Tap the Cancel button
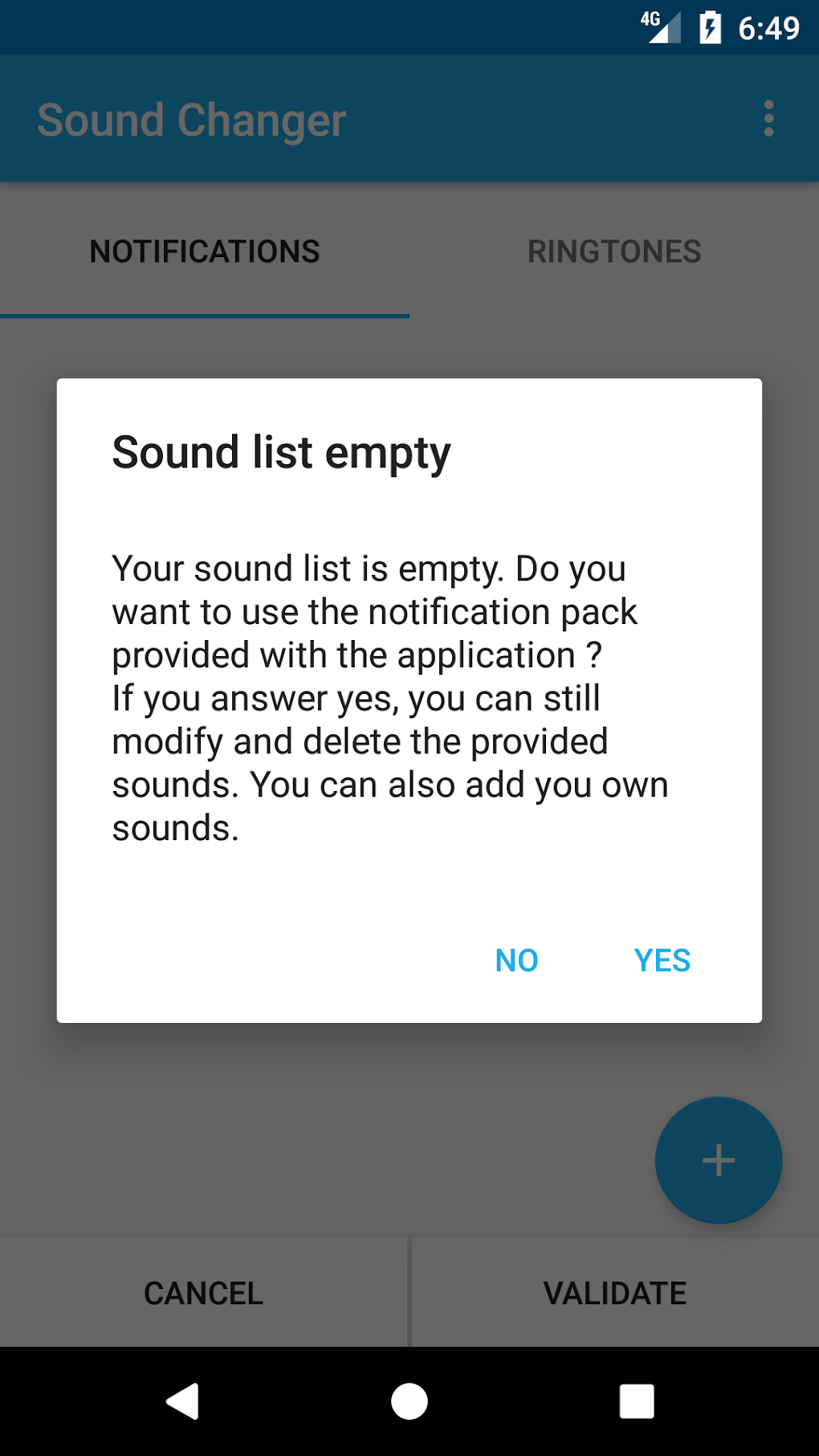This screenshot has width=819, height=1456. pyautogui.click(x=203, y=1293)
